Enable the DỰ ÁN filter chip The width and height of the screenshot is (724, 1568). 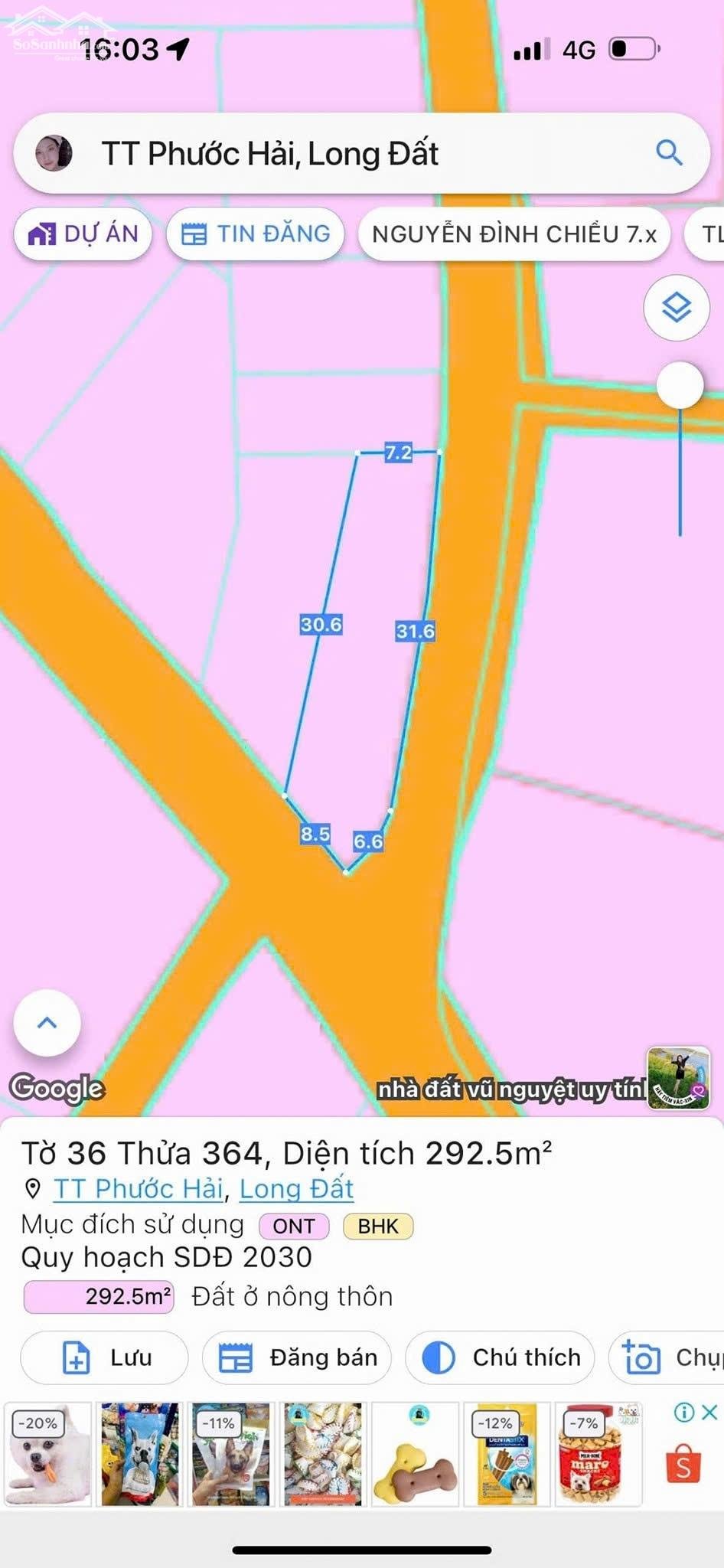pyautogui.click(x=83, y=234)
